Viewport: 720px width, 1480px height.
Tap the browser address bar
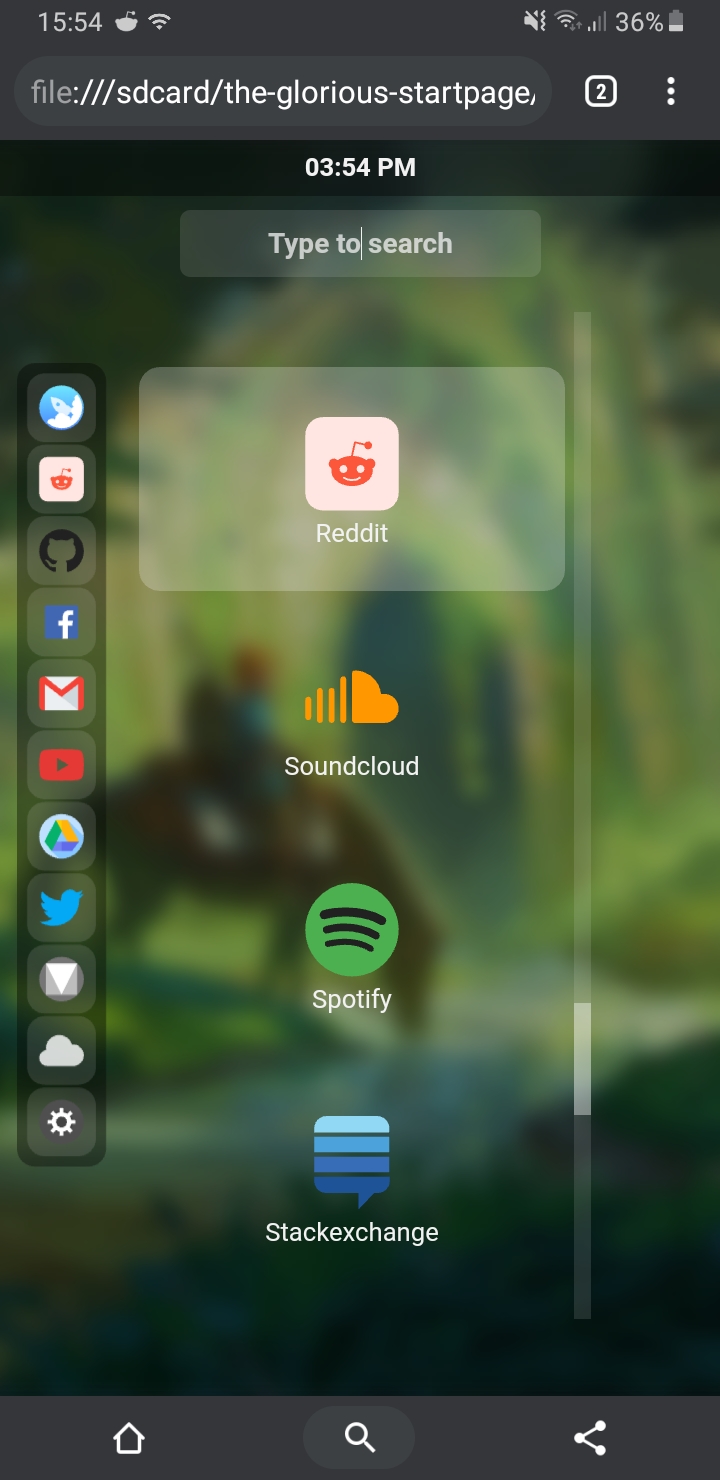click(283, 92)
